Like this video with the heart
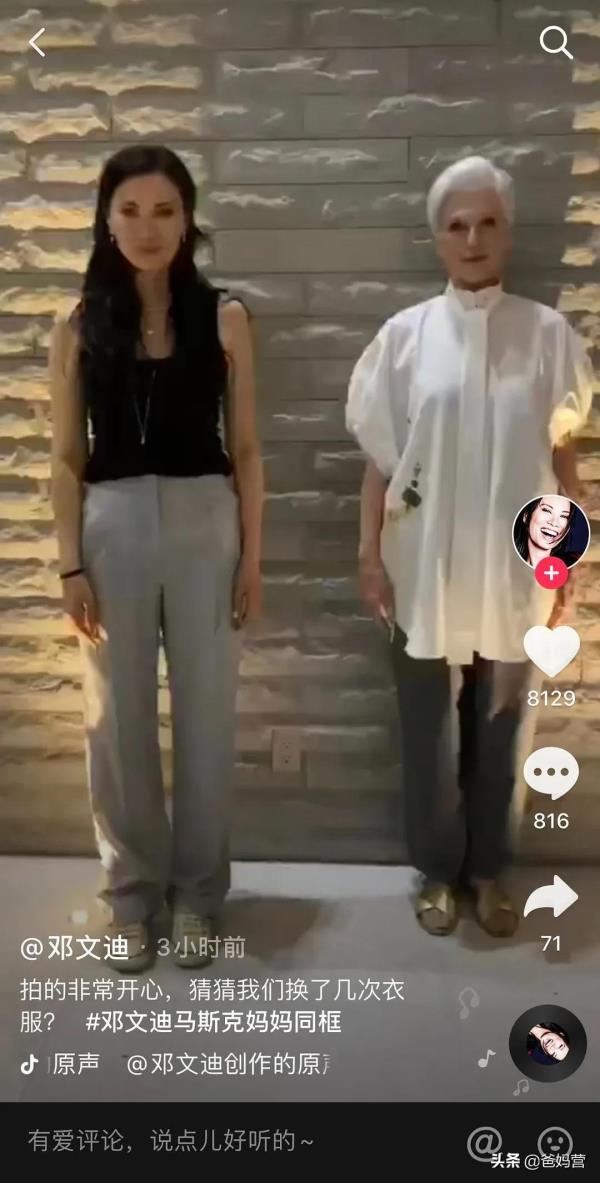 point(551,652)
